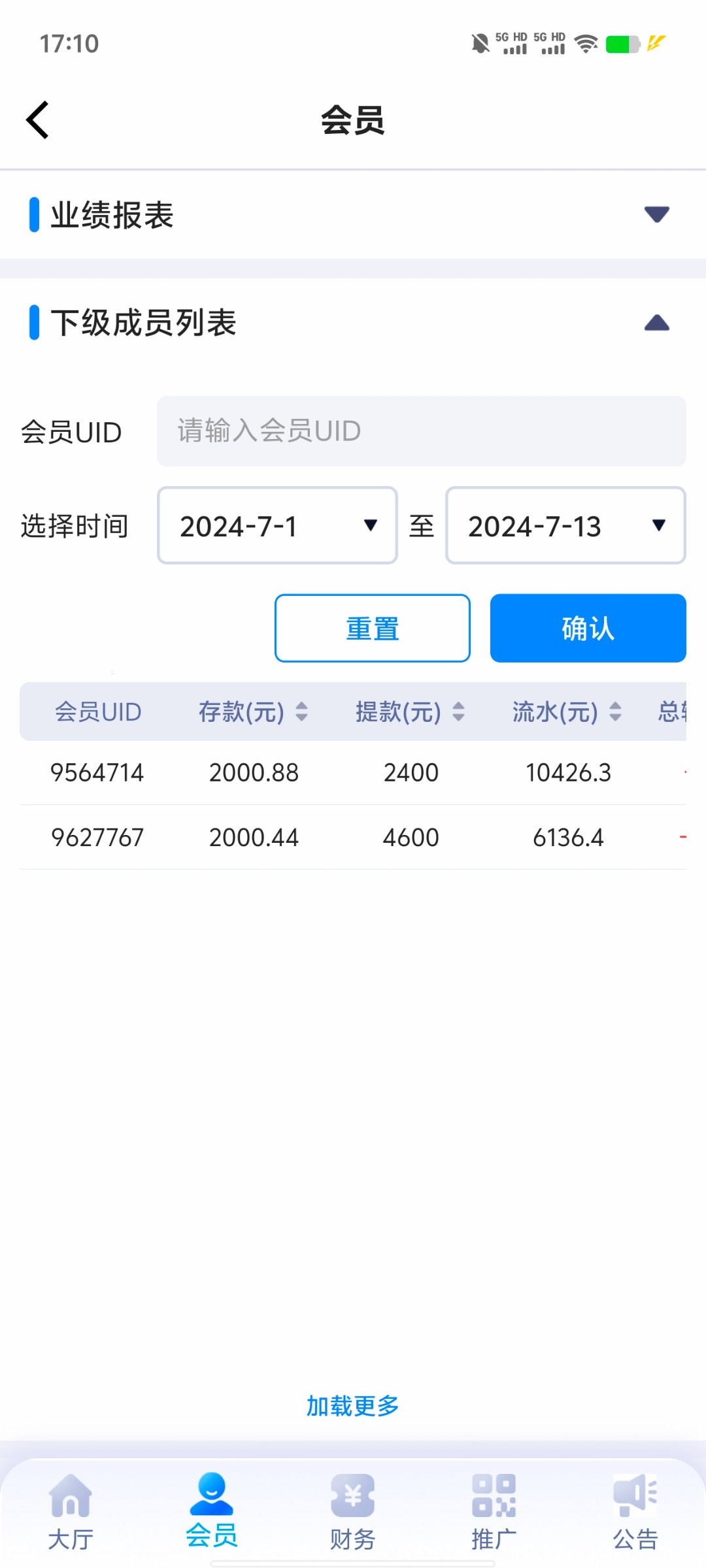Open the end date picker 2024-7-13
Viewport: 706px width, 1568px height.
click(x=565, y=525)
